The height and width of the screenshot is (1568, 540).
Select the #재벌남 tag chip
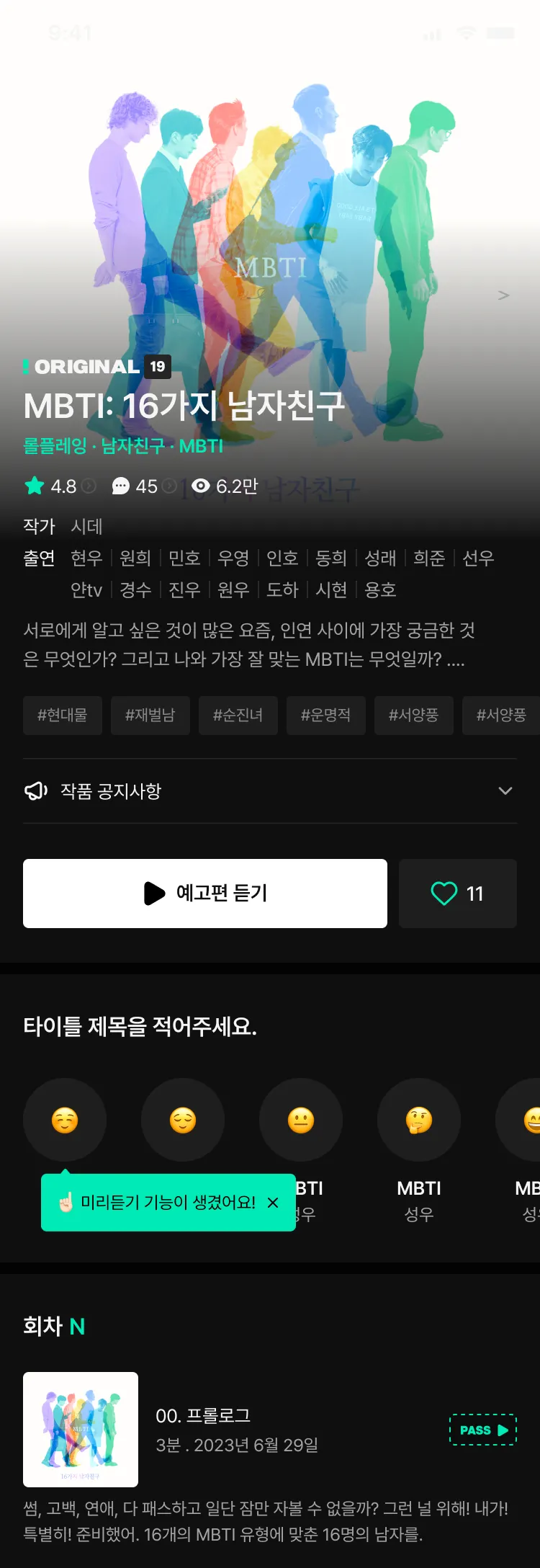point(150,715)
